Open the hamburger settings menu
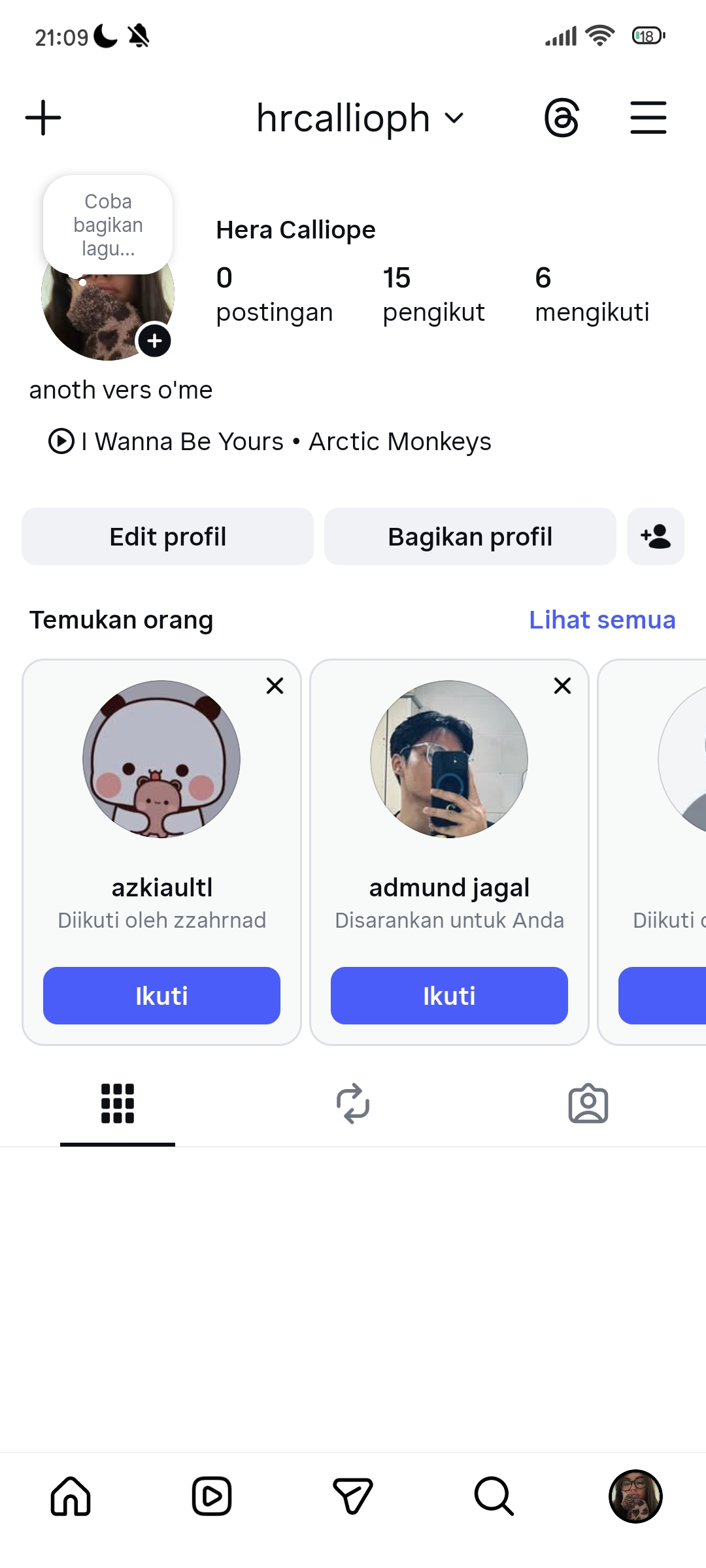This screenshot has height=1568, width=706. (648, 118)
